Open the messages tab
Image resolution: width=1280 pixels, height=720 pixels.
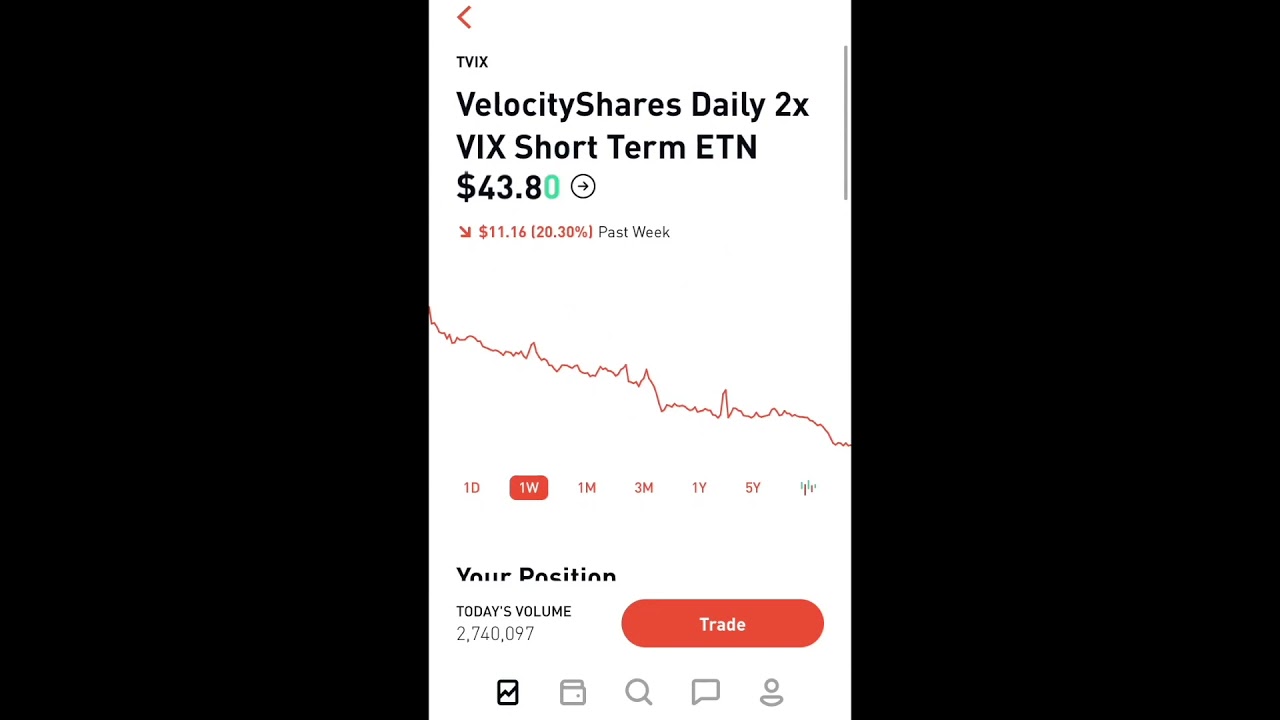click(705, 692)
